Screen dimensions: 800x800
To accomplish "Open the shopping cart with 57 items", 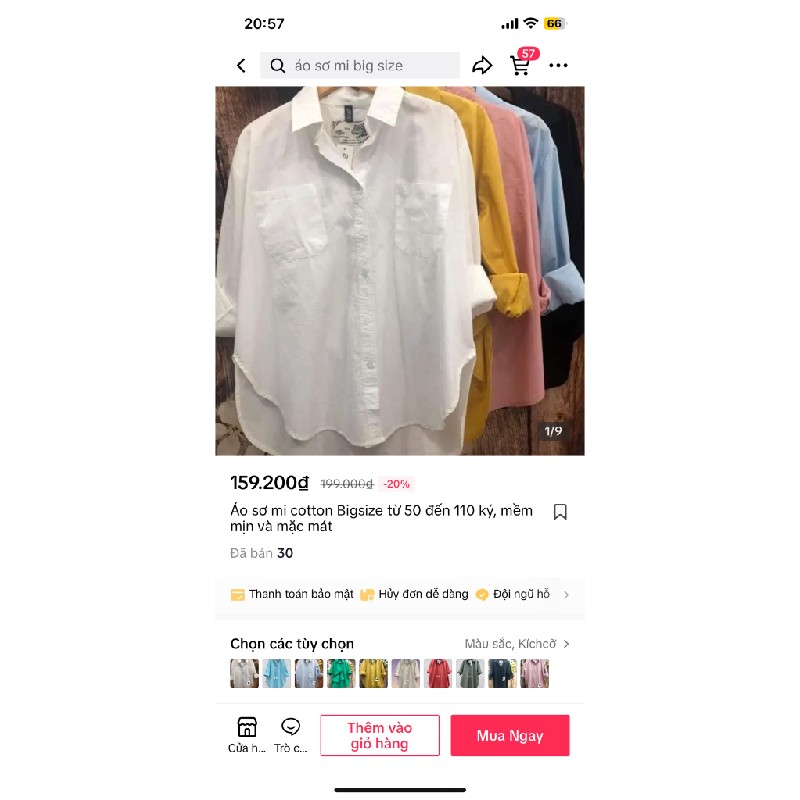I will click(520, 65).
